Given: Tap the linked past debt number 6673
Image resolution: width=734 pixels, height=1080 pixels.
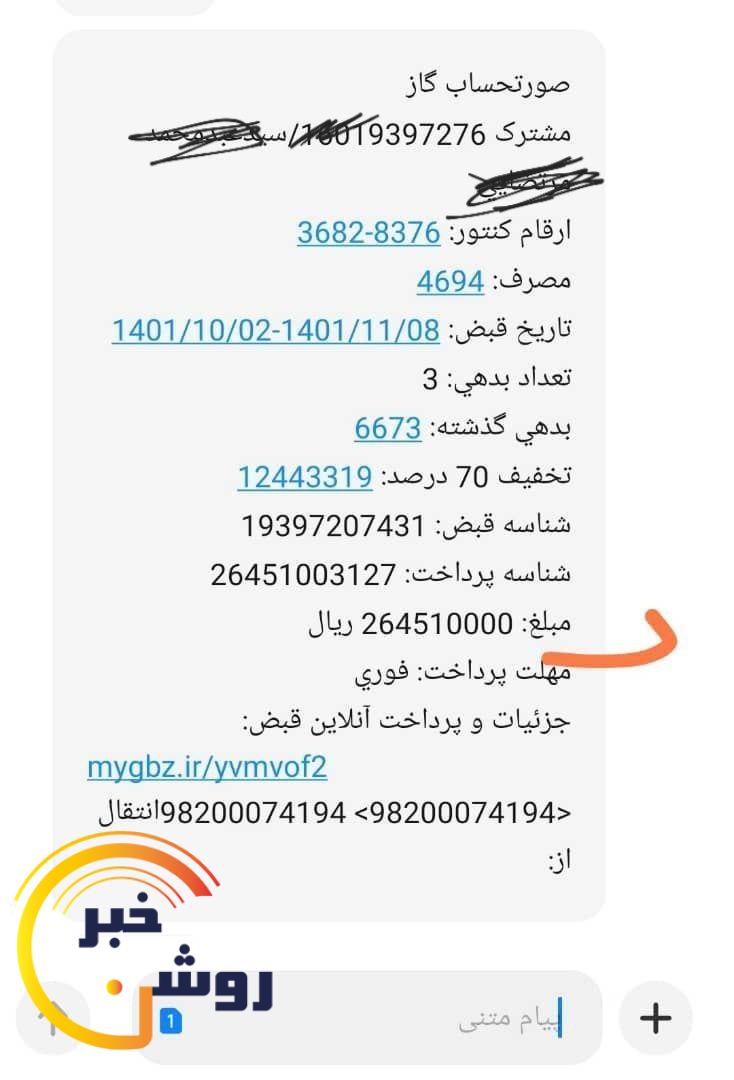Looking at the screenshot, I should (x=387, y=429).
